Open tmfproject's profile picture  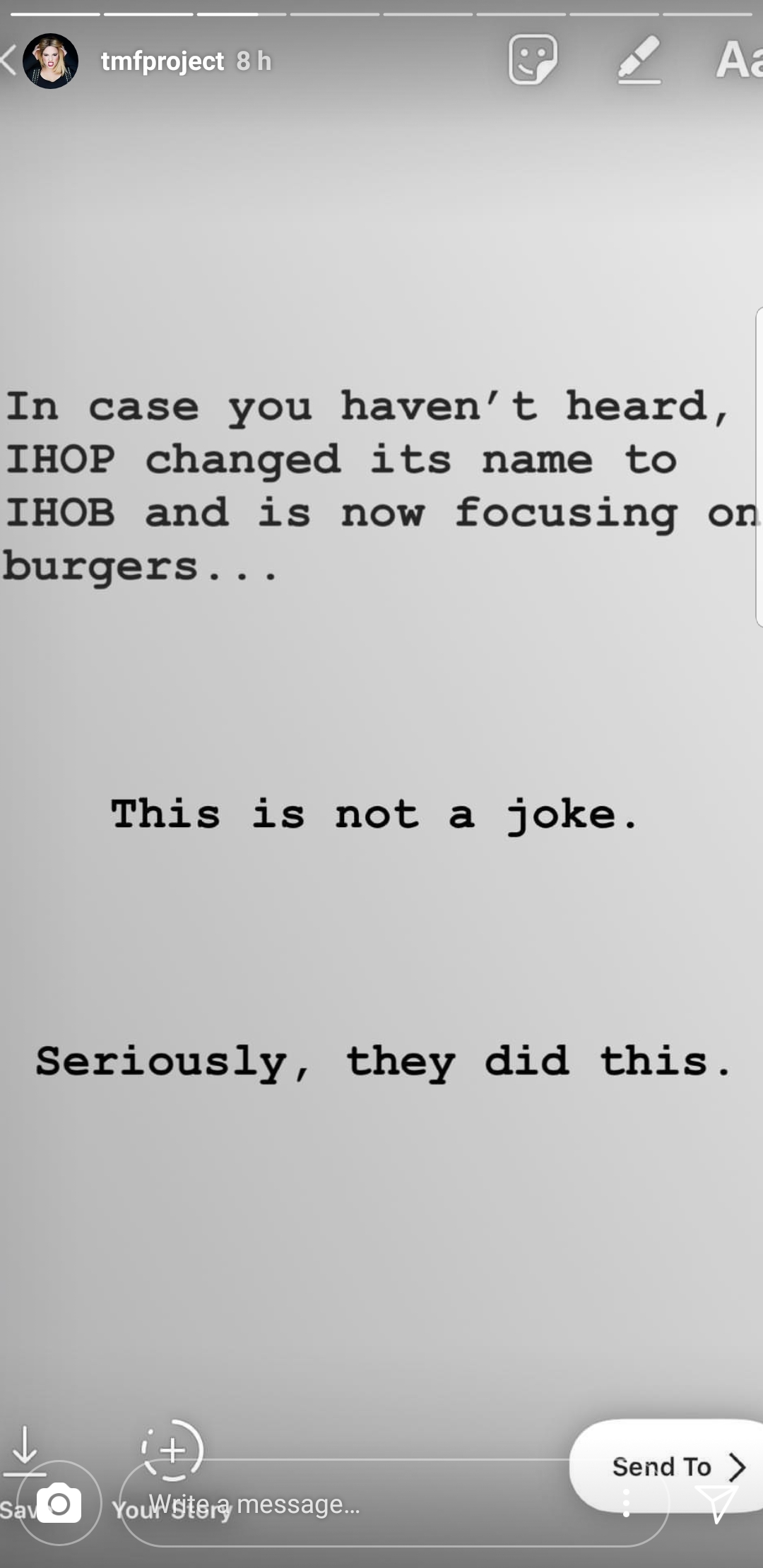tap(50, 61)
